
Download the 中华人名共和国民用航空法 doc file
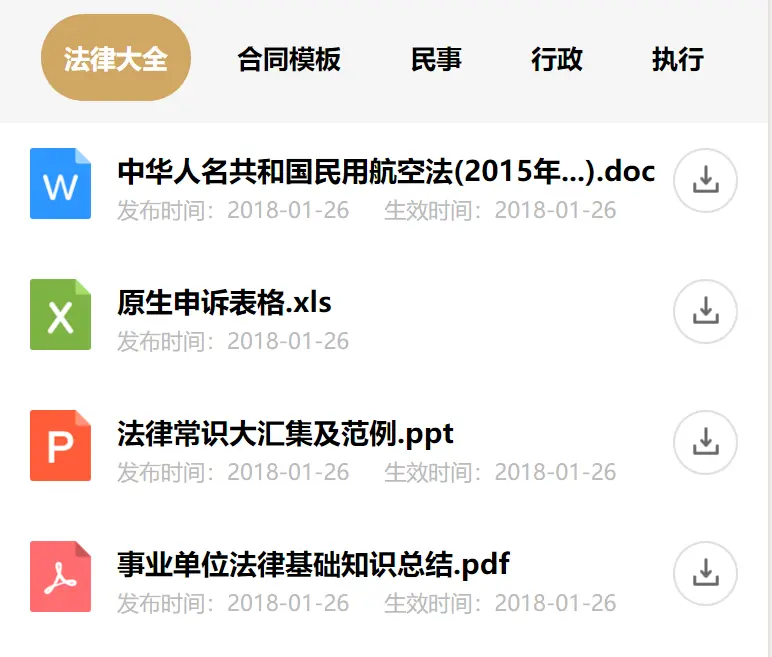(x=706, y=180)
